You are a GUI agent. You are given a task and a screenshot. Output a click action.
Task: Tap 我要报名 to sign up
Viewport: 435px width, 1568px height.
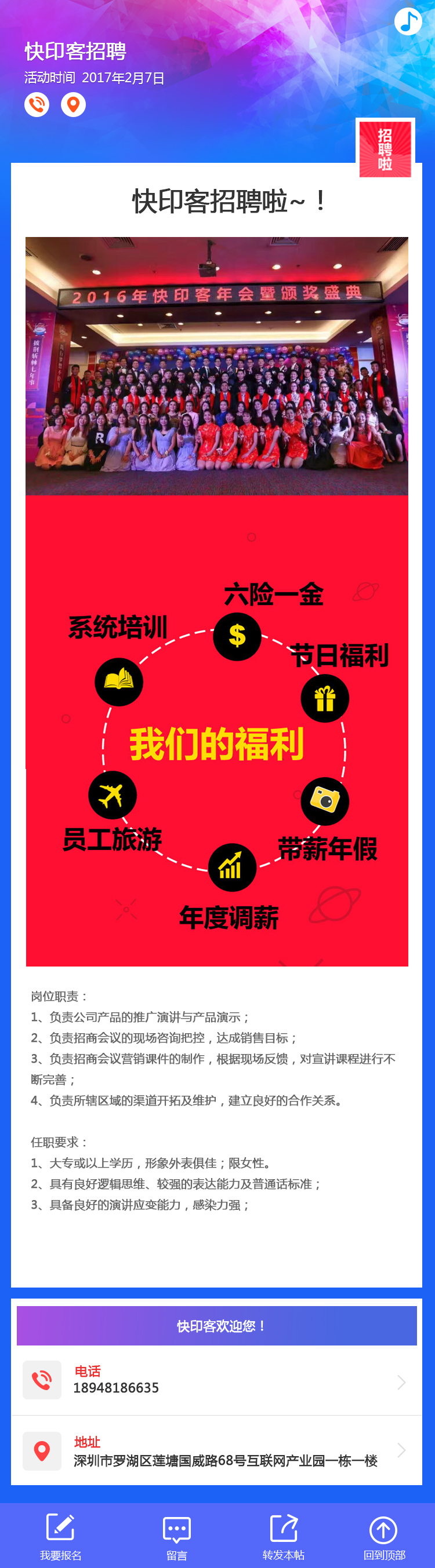tap(60, 1536)
